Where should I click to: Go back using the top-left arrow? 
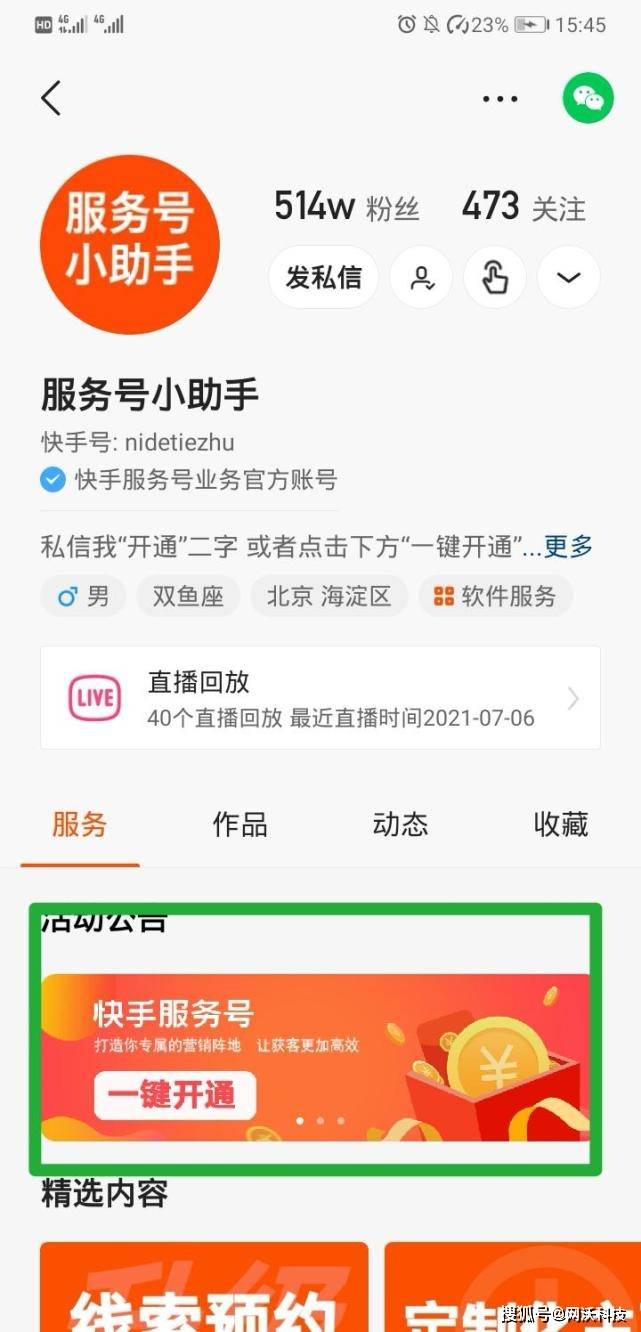pyautogui.click(x=51, y=98)
